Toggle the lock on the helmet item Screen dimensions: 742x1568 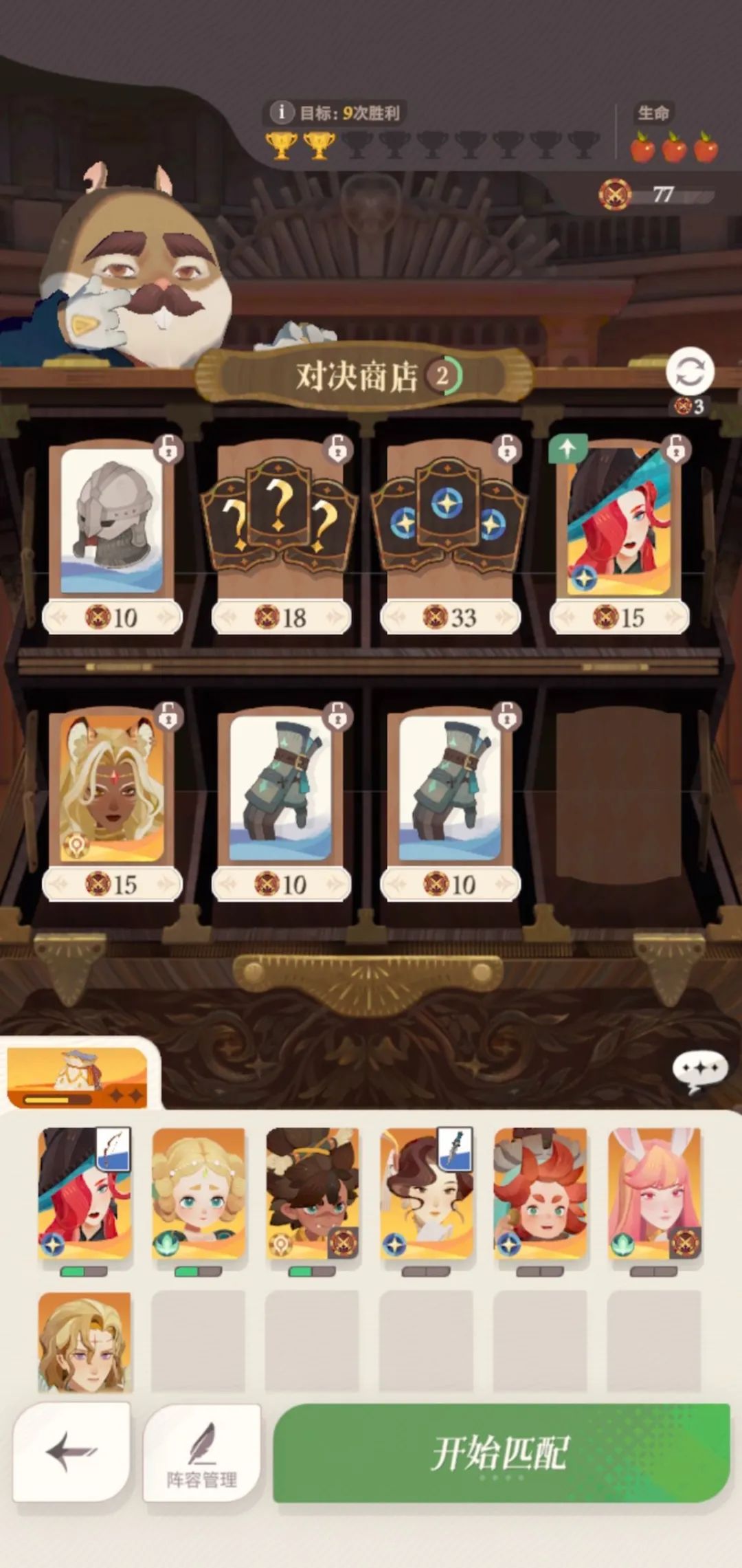coord(168,450)
